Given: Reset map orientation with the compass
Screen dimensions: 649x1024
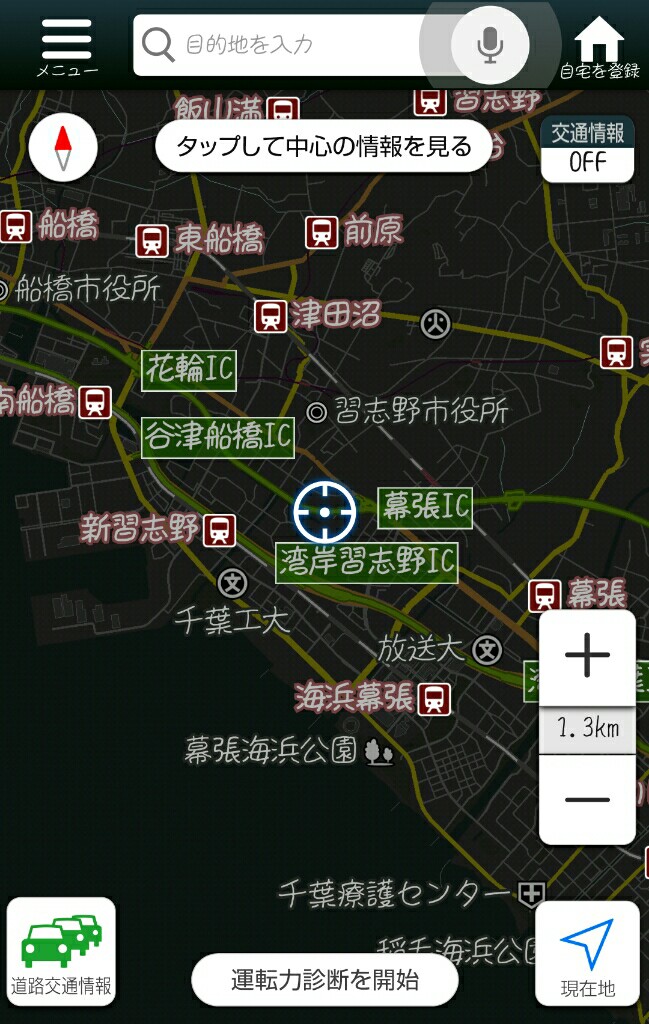Looking at the screenshot, I should 64,149.
